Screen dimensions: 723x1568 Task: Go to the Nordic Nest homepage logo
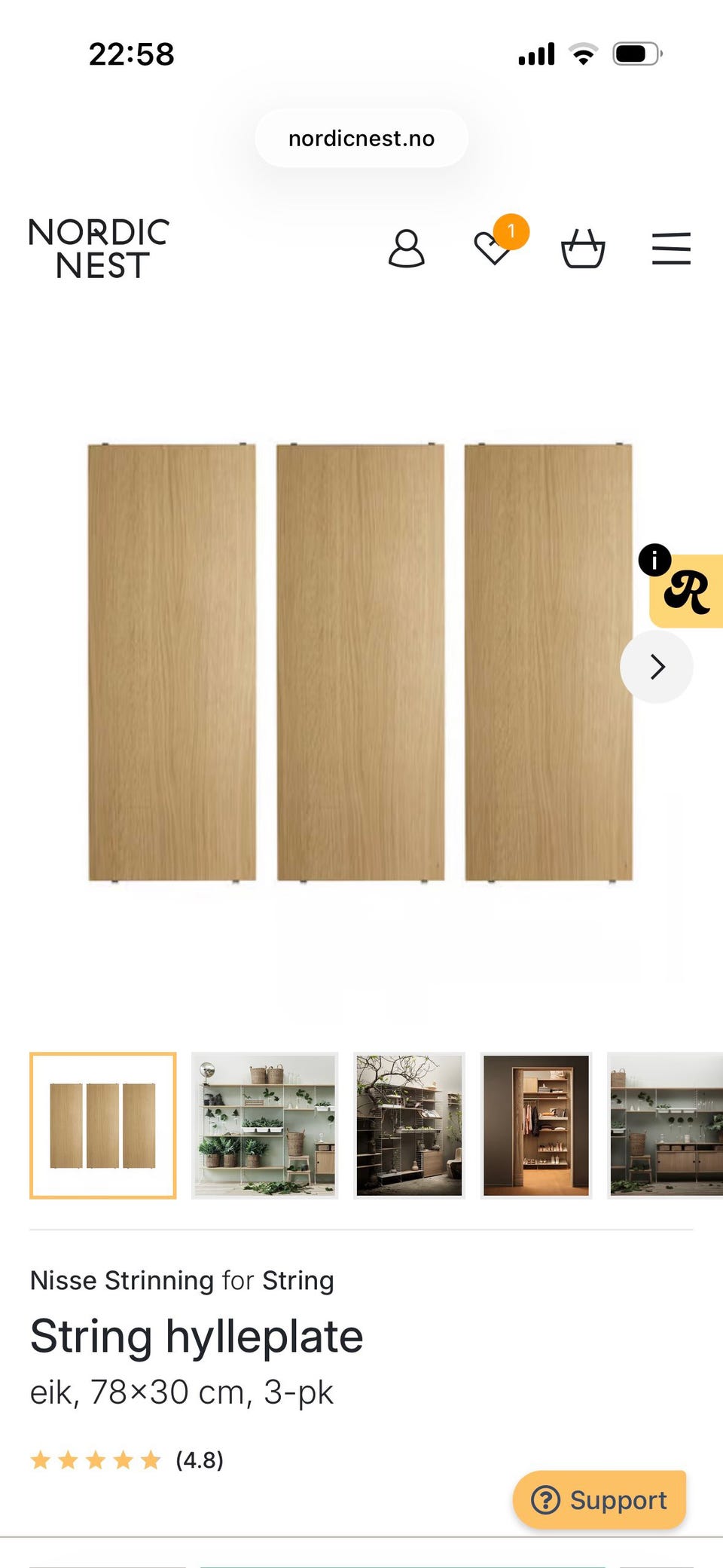[99, 249]
